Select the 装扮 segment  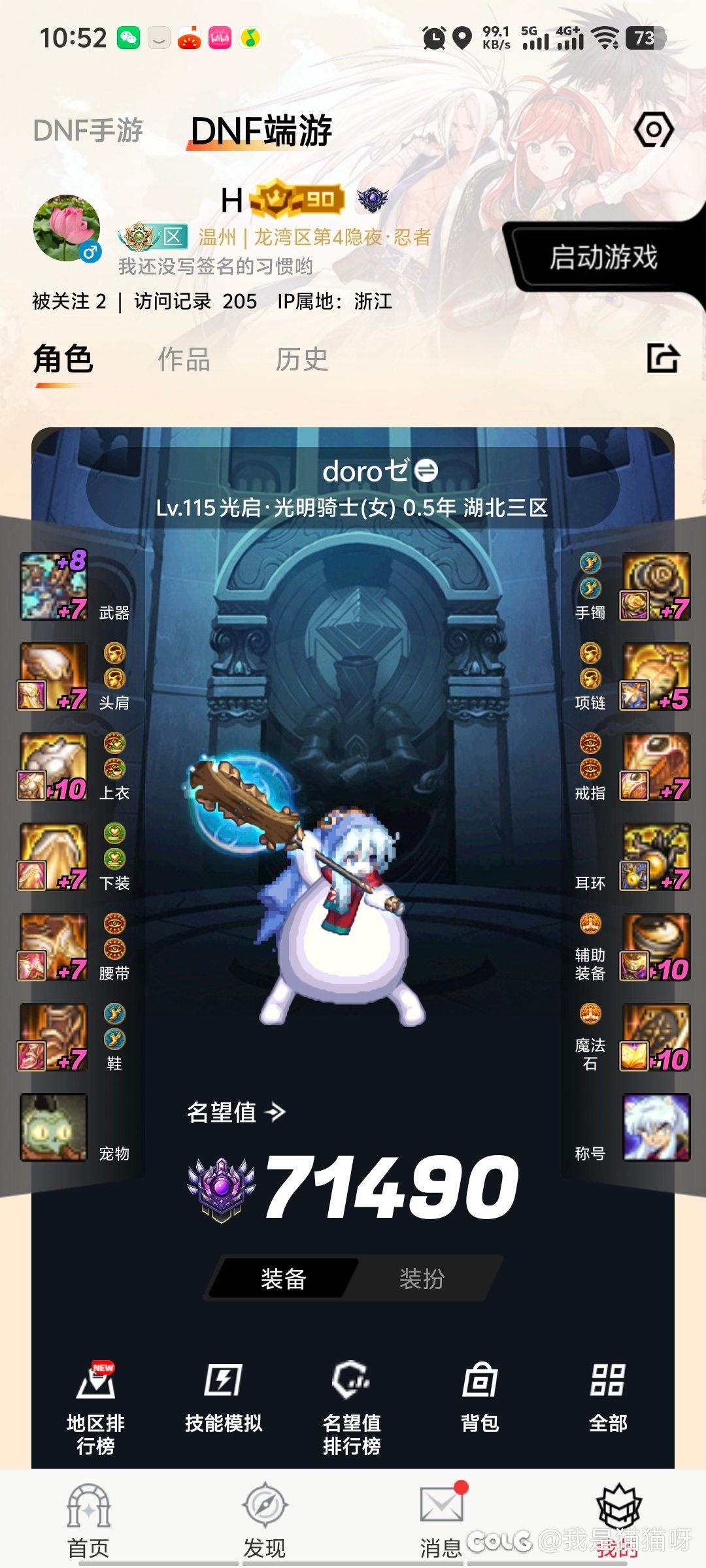(422, 1279)
